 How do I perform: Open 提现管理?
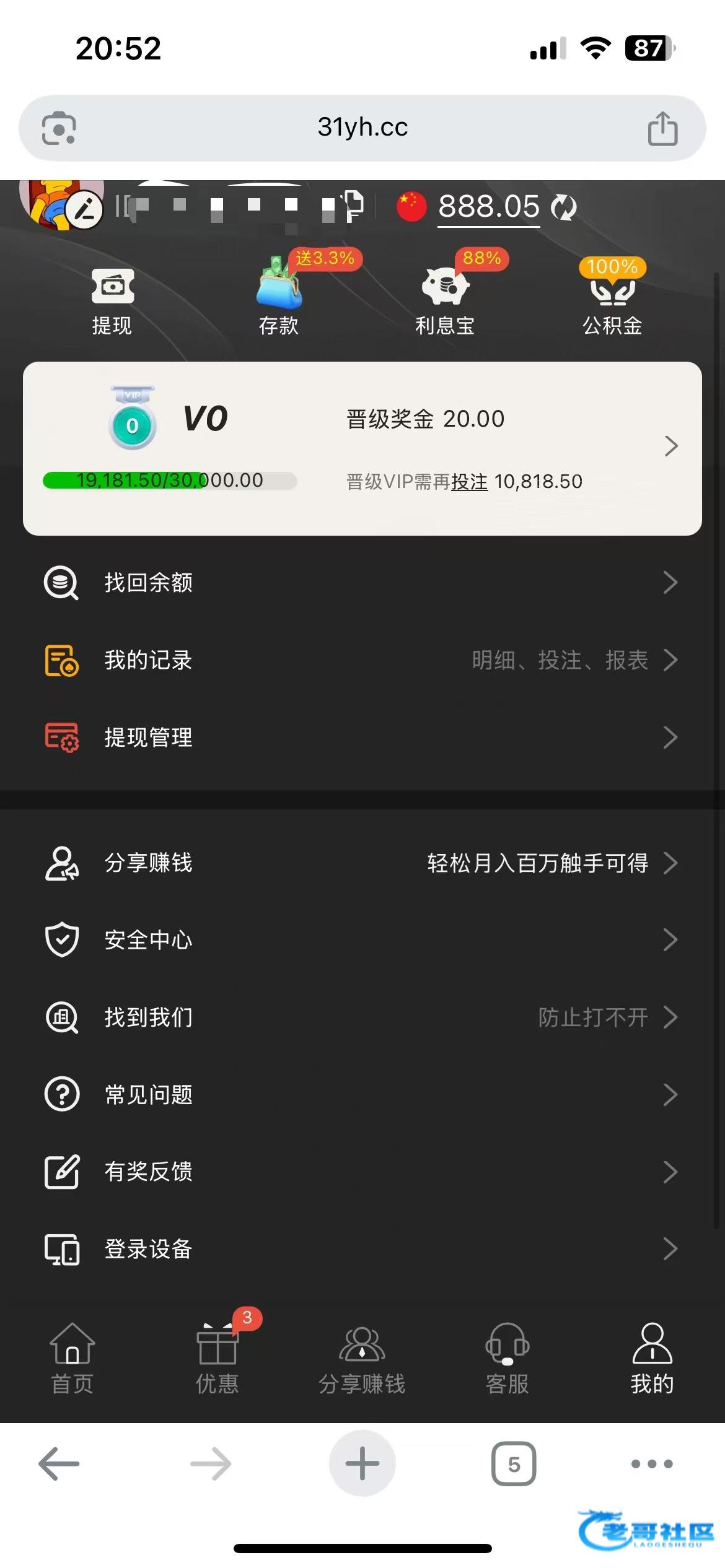pos(362,737)
